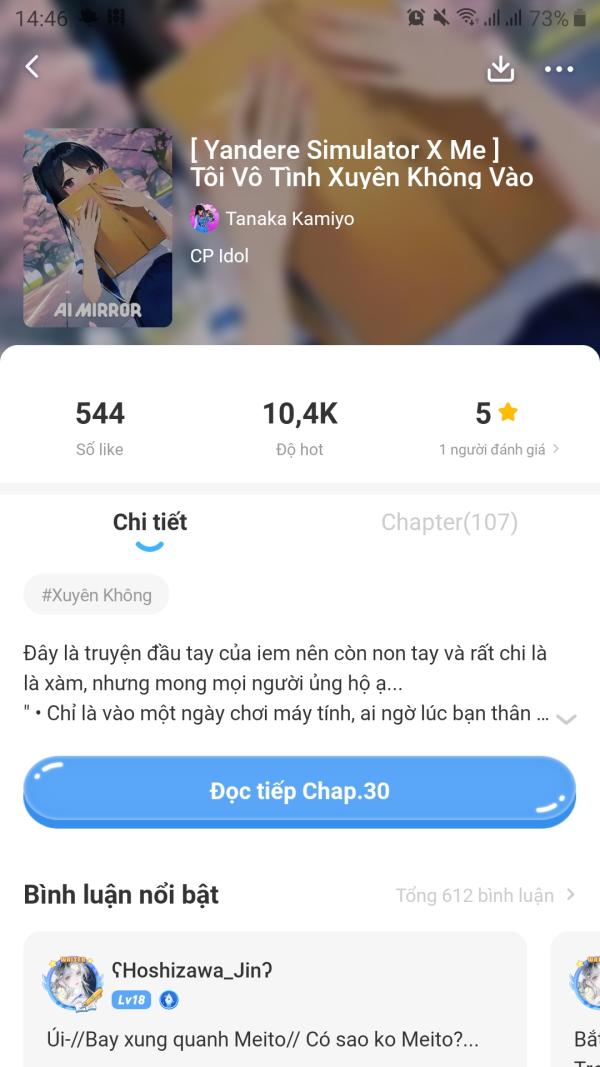
Task: Open the #Xuyên Không tag
Action: [96, 595]
